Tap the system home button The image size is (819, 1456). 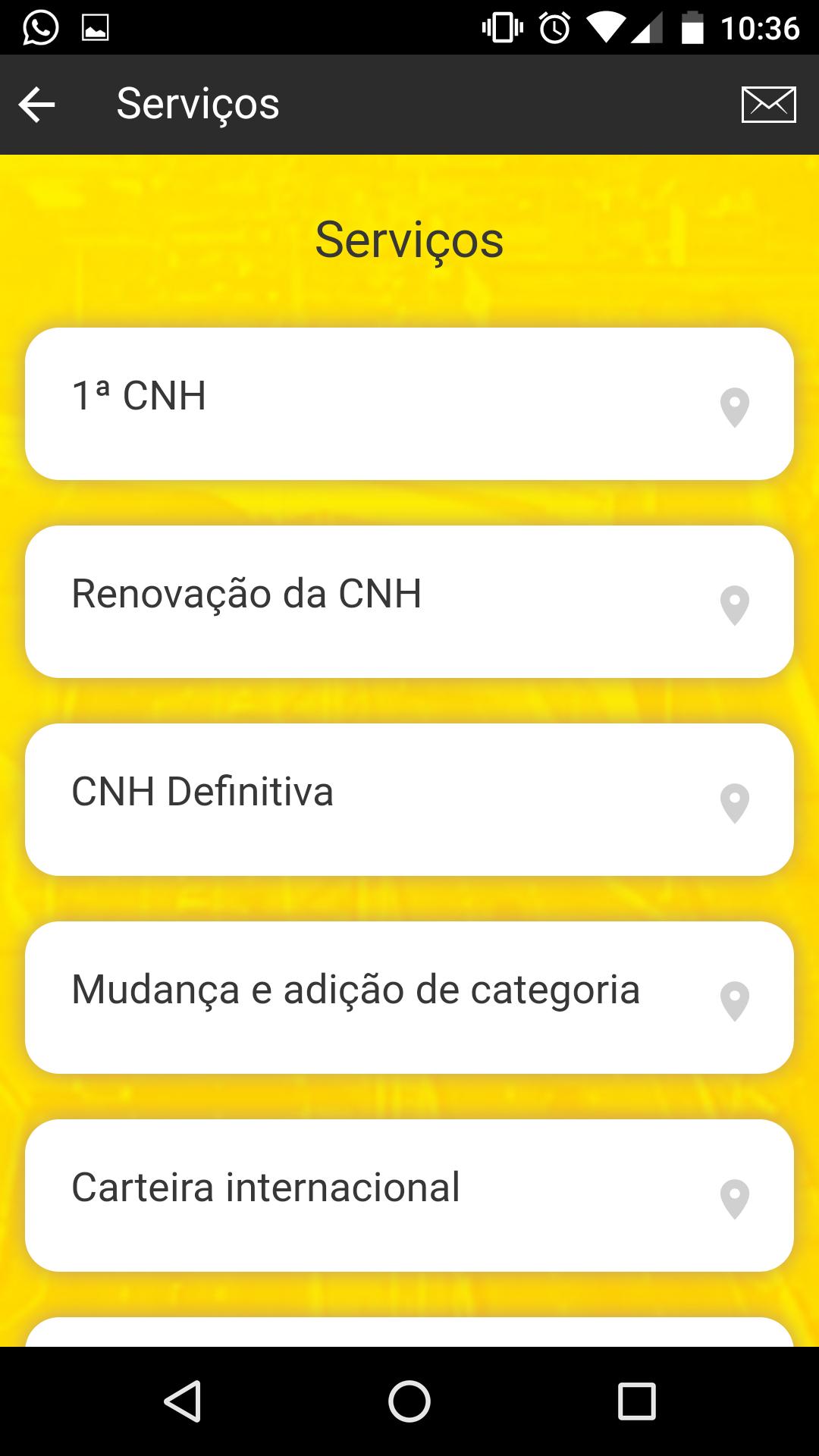(409, 1401)
